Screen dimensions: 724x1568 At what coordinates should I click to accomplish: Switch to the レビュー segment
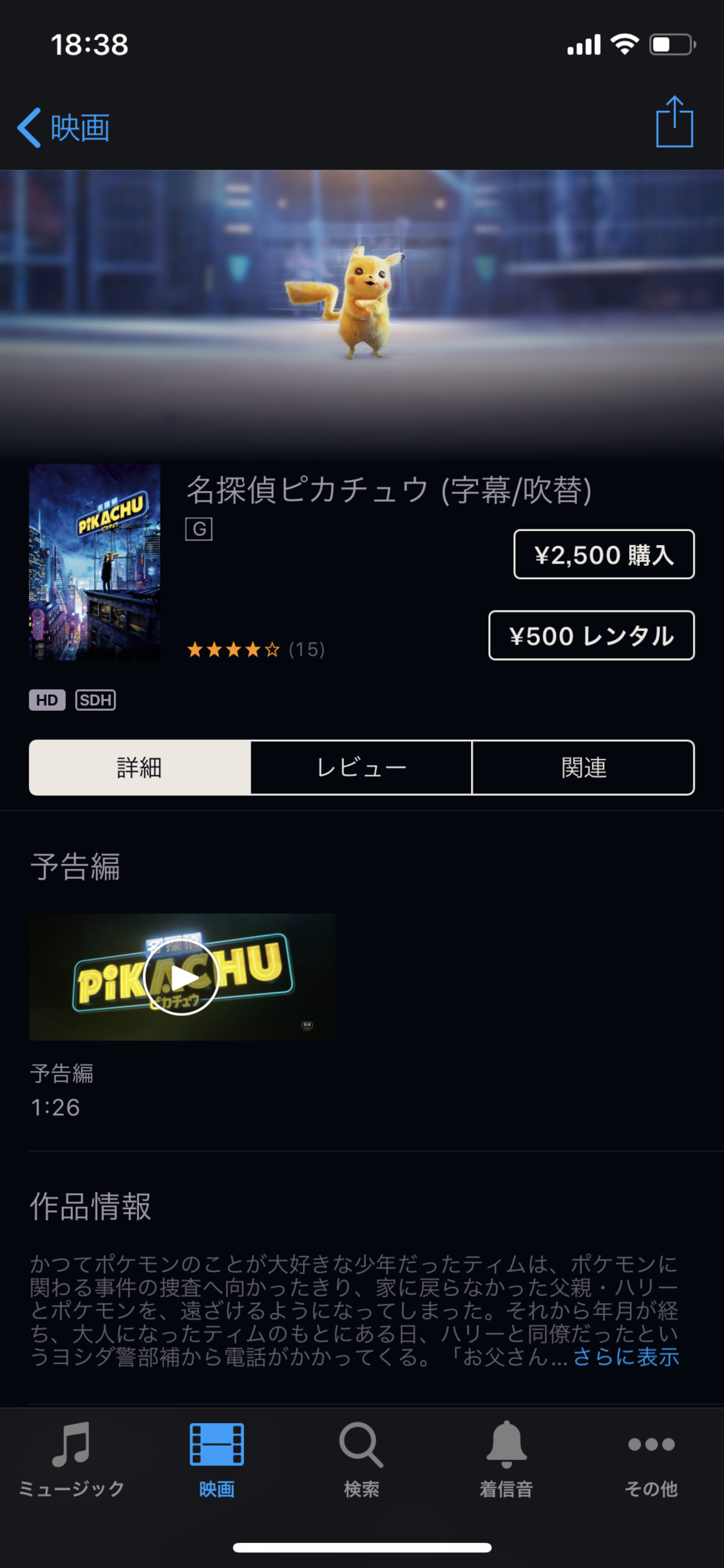(x=361, y=767)
